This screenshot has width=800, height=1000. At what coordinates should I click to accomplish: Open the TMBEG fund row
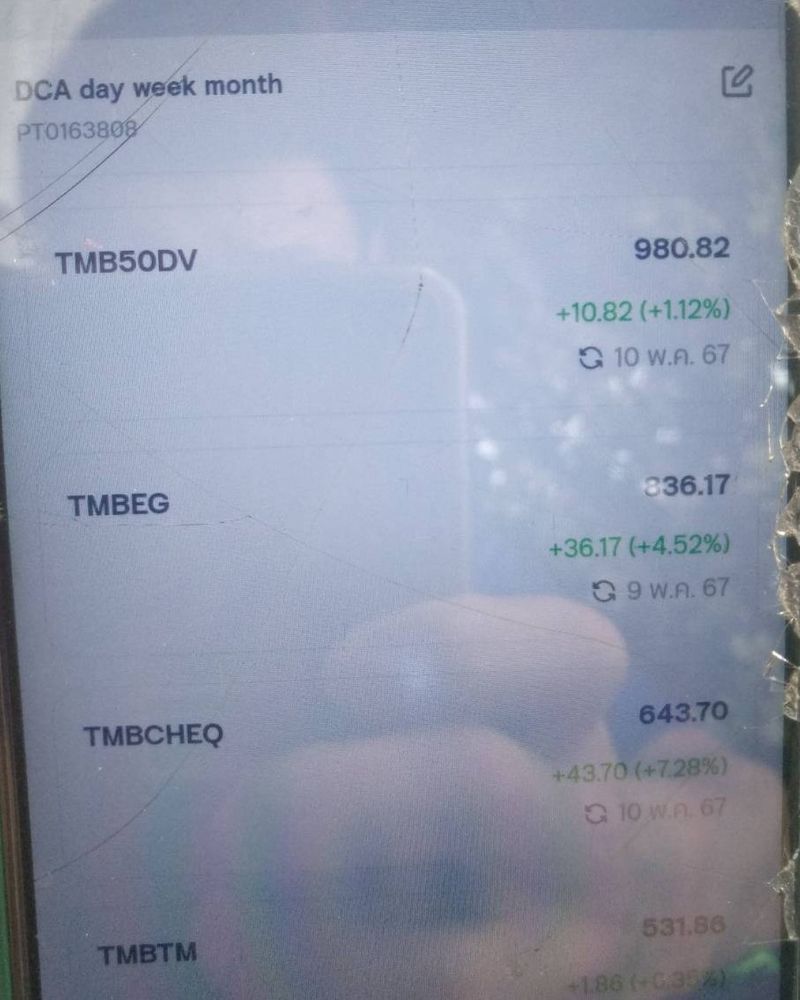119,505
